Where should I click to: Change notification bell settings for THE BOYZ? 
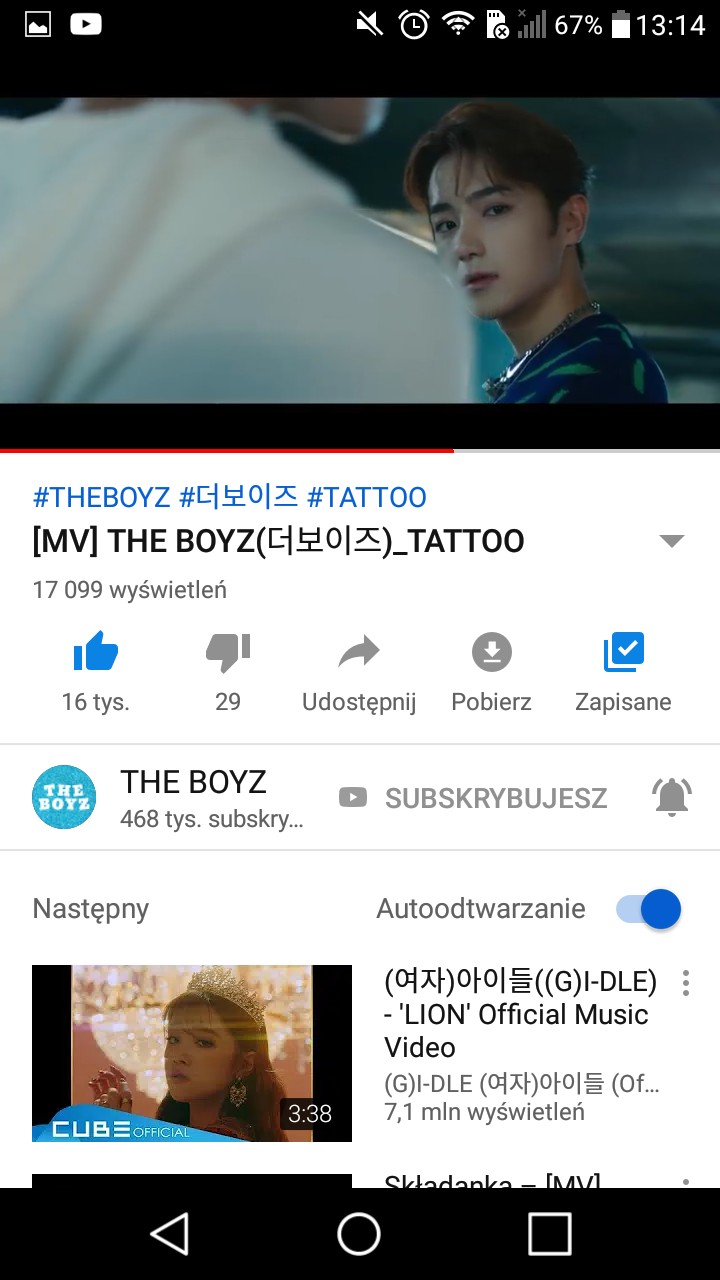[x=671, y=797]
